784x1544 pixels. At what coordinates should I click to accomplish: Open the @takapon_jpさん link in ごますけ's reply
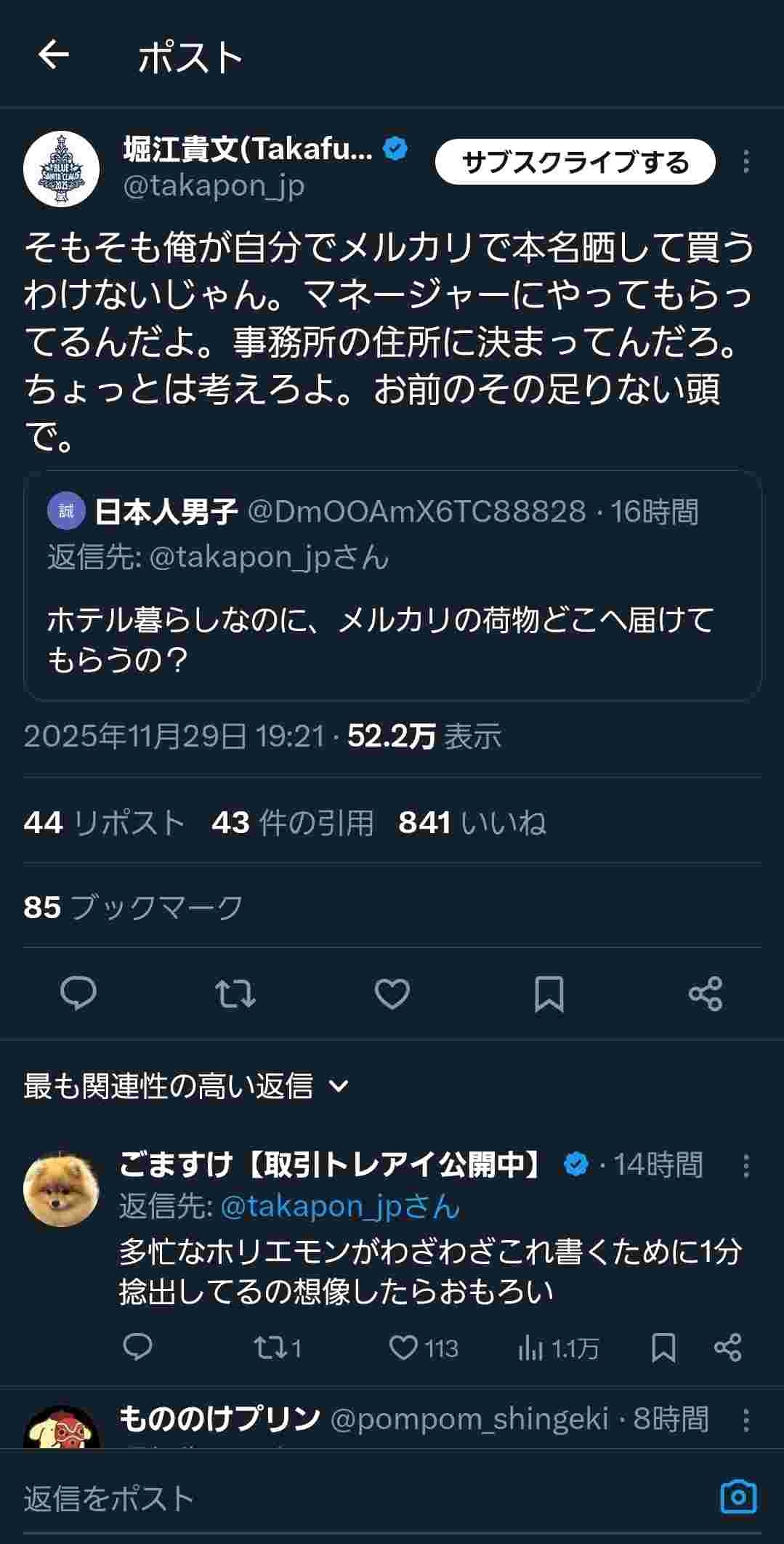coord(339,1207)
